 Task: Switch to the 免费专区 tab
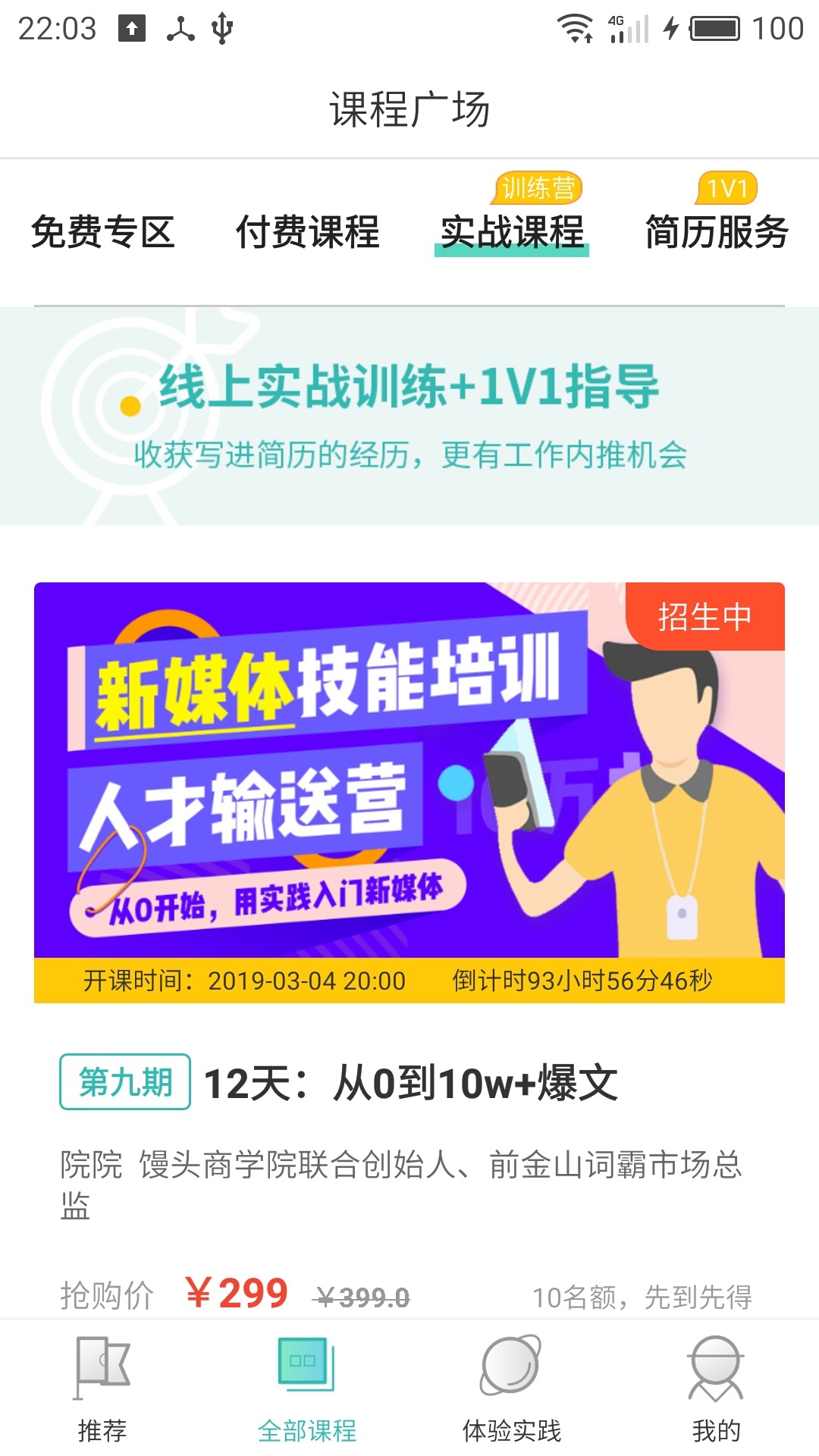click(x=102, y=232)
